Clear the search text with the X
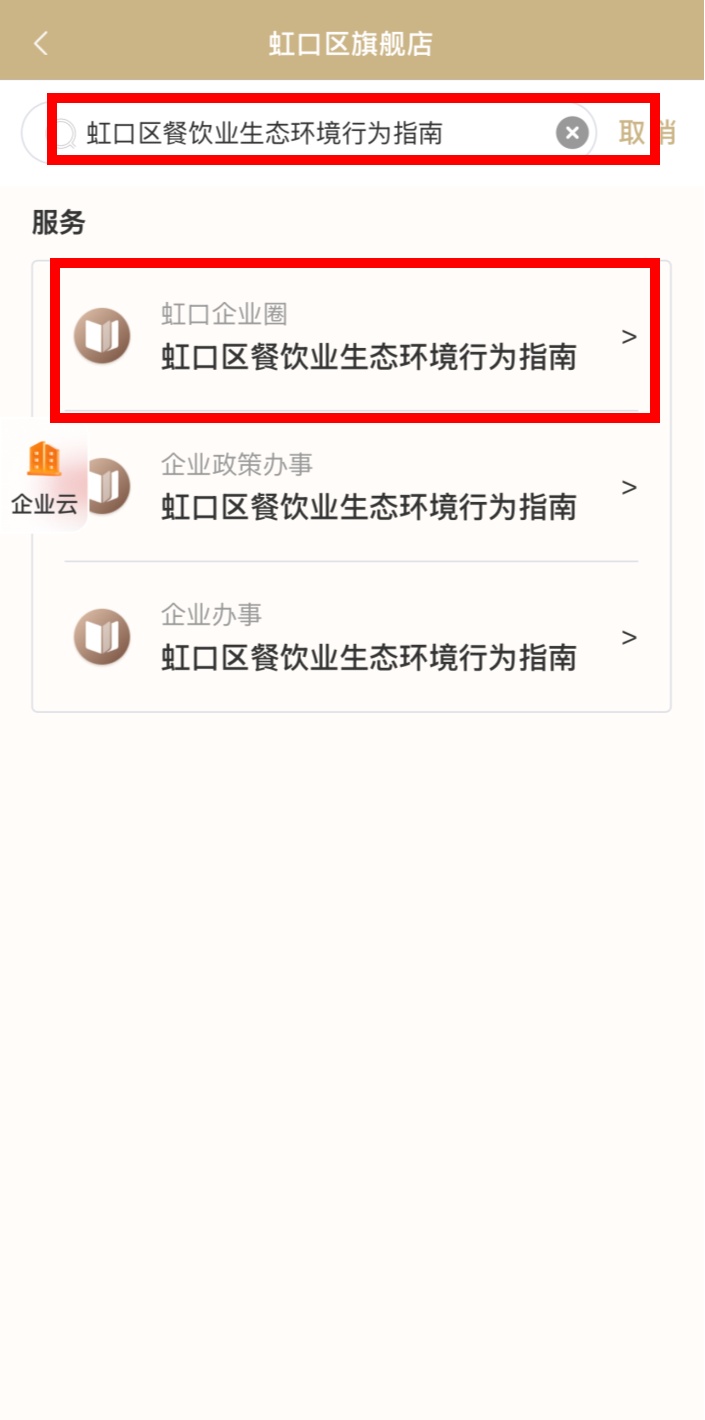The height and width of the screenshot is (1420, 705). [x=572, y=133]
